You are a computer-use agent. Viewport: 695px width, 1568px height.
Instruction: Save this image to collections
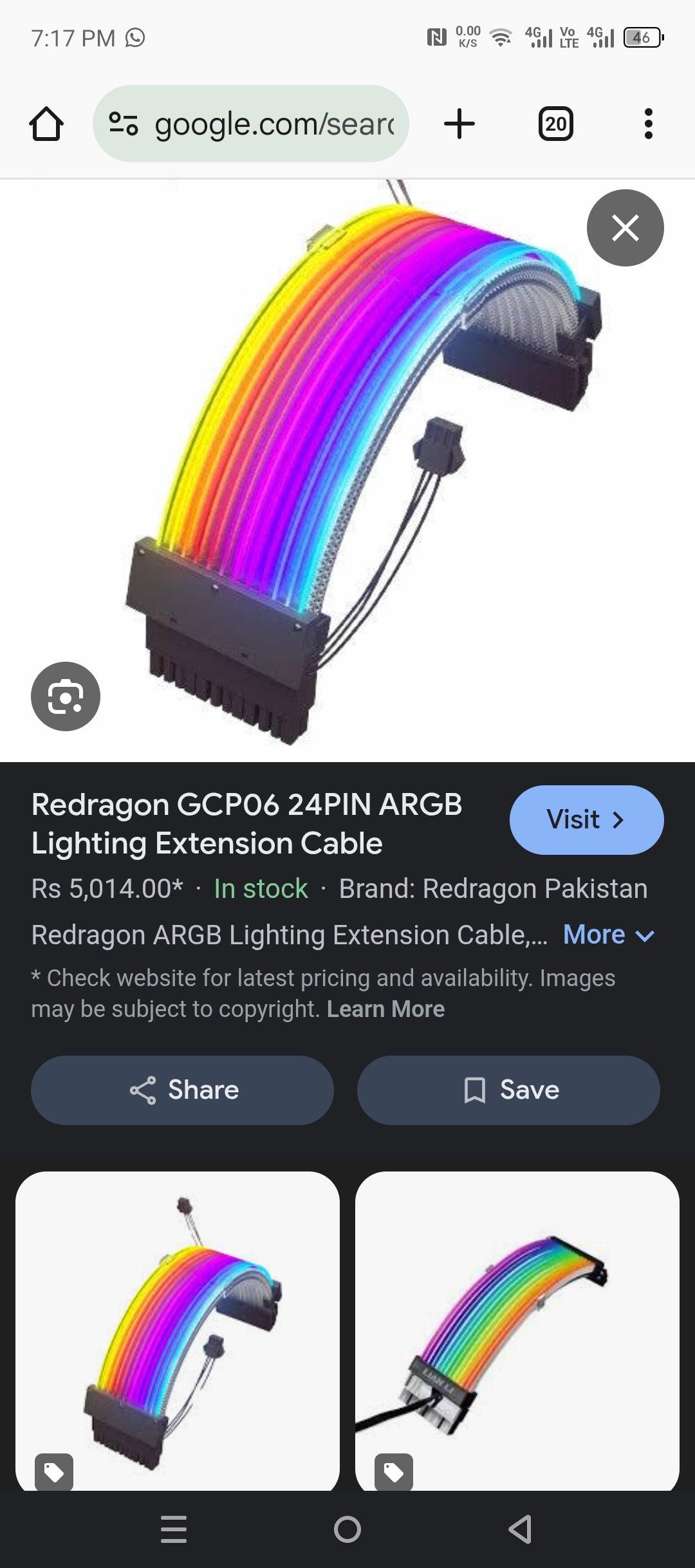point(508,1090)
